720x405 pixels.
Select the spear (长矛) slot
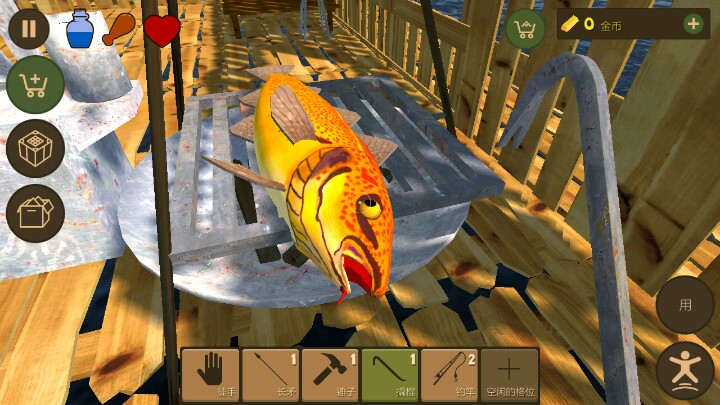[x=270, y=375]
